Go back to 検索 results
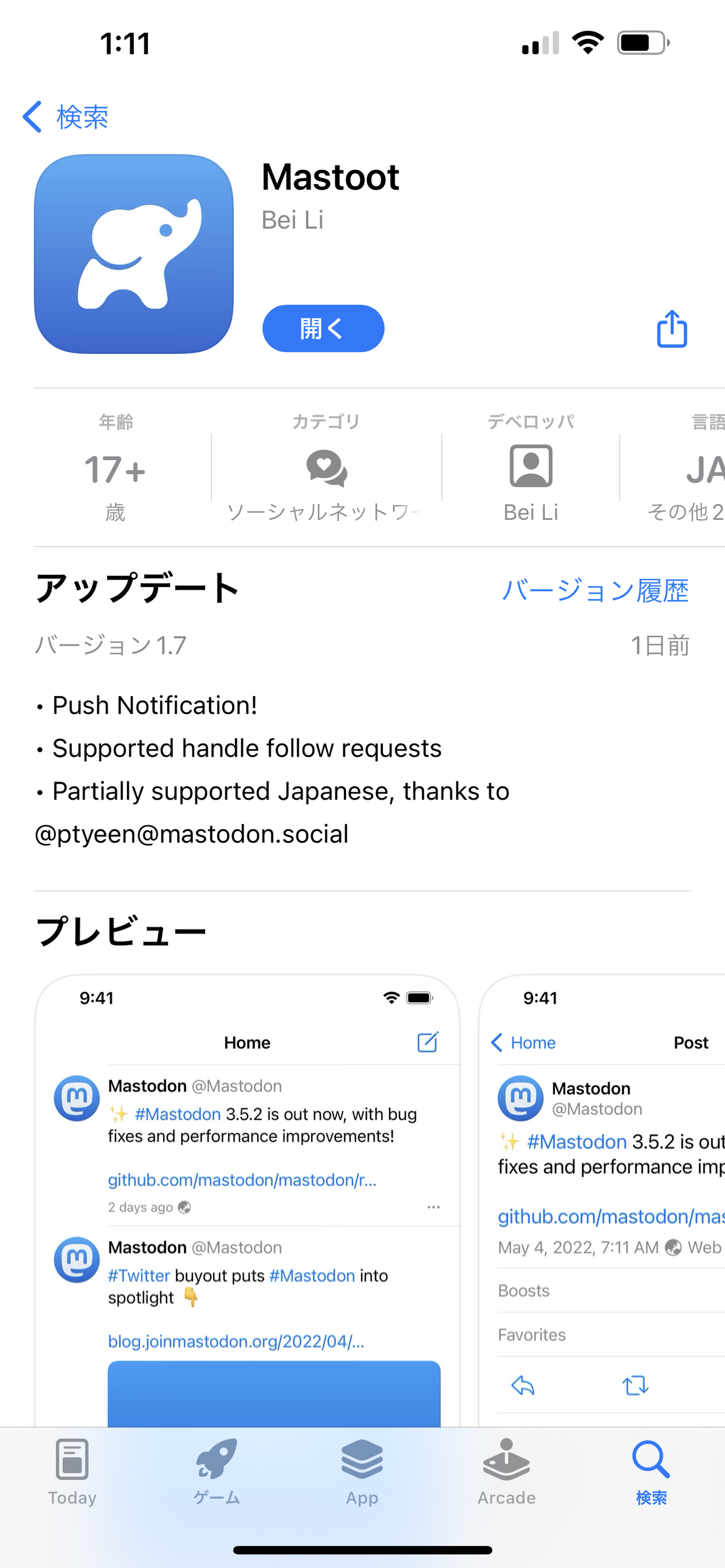 point(66,117)
